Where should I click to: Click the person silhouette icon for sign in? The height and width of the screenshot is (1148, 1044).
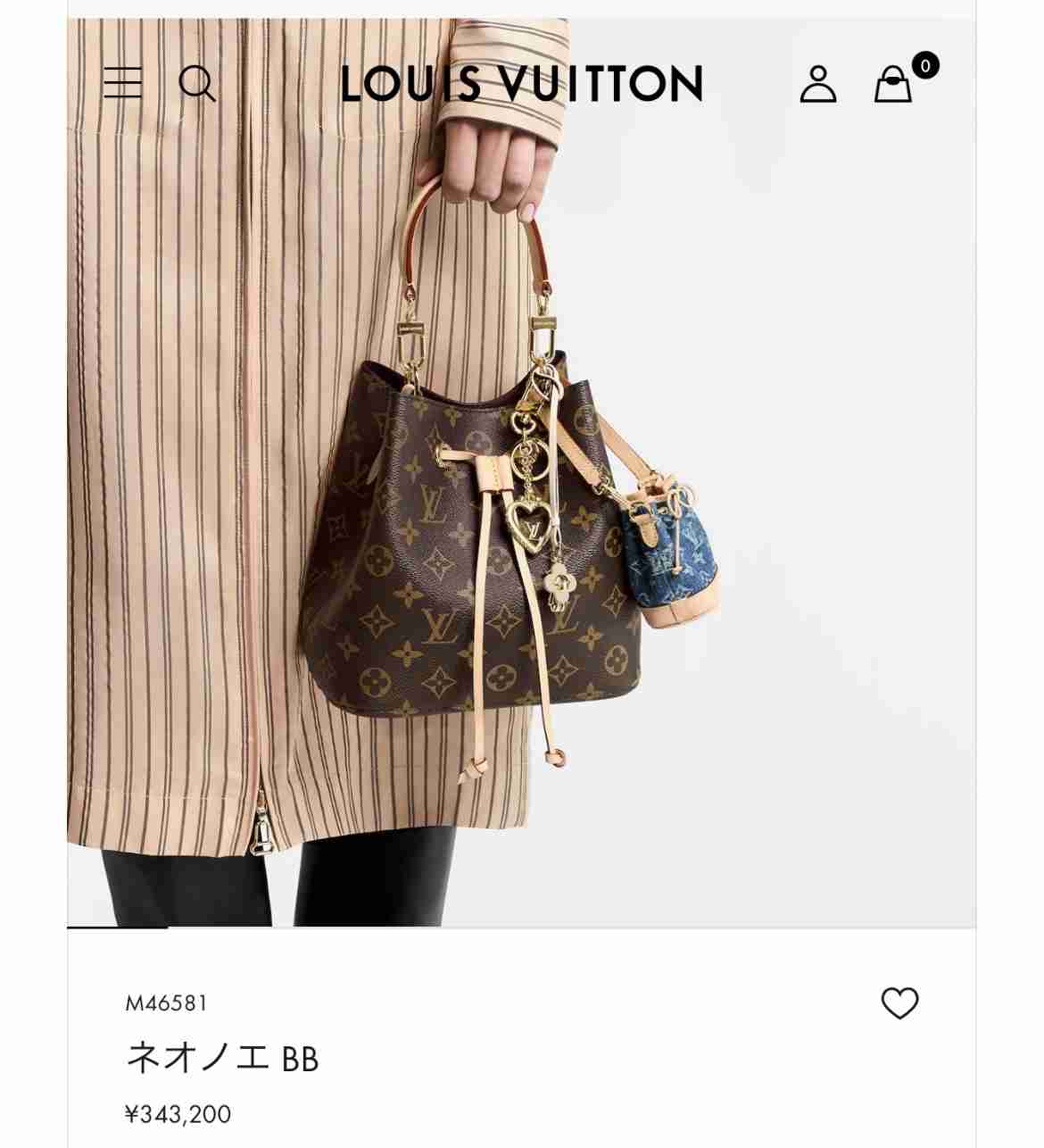coord(817,85)
